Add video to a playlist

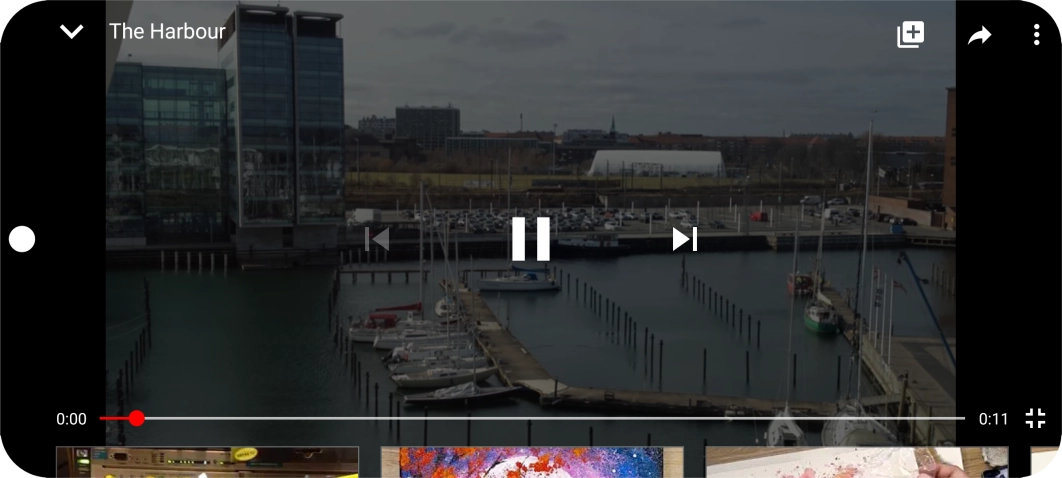[x=910, y=35]
